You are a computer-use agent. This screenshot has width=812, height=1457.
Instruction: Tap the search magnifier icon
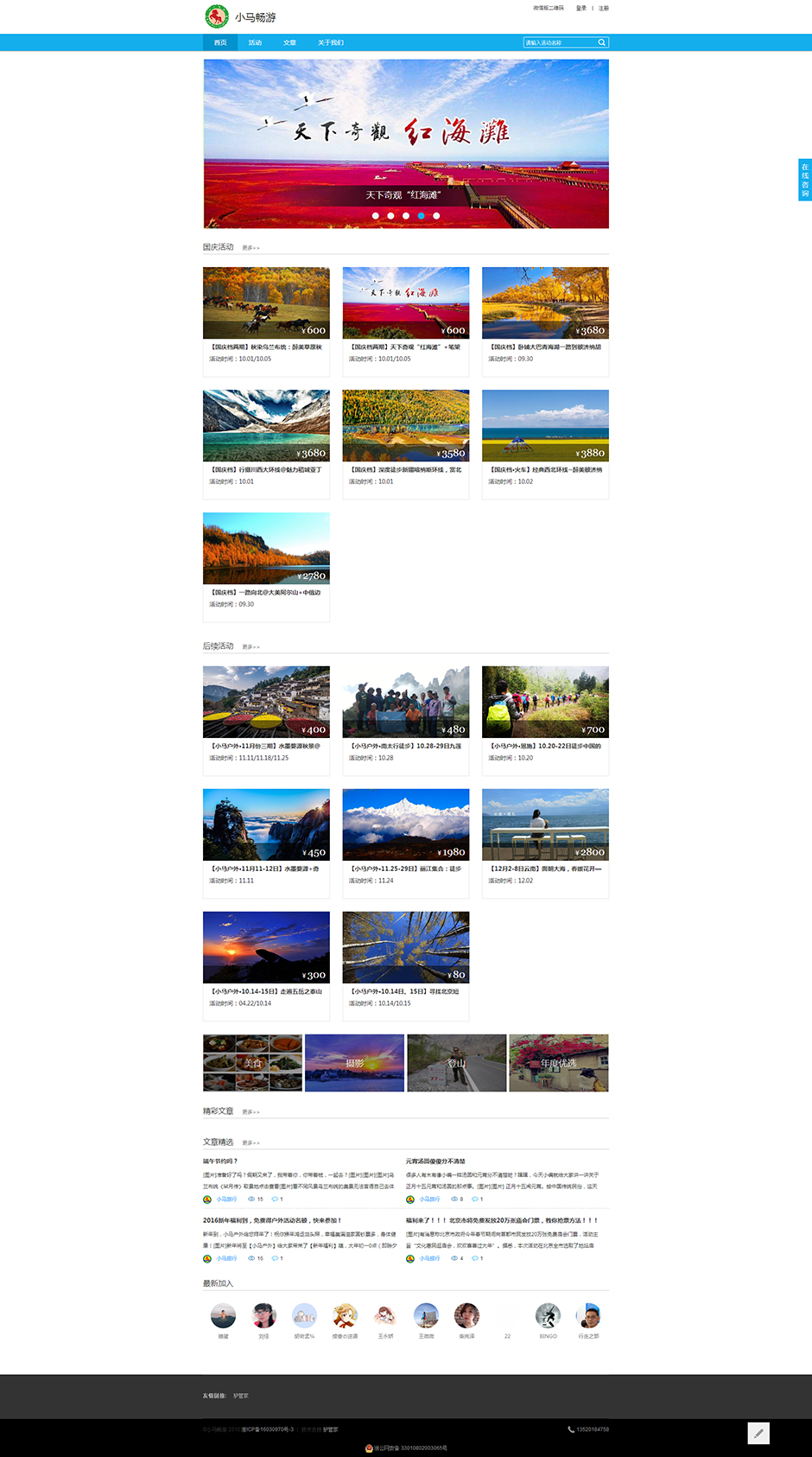coord(602,42)
